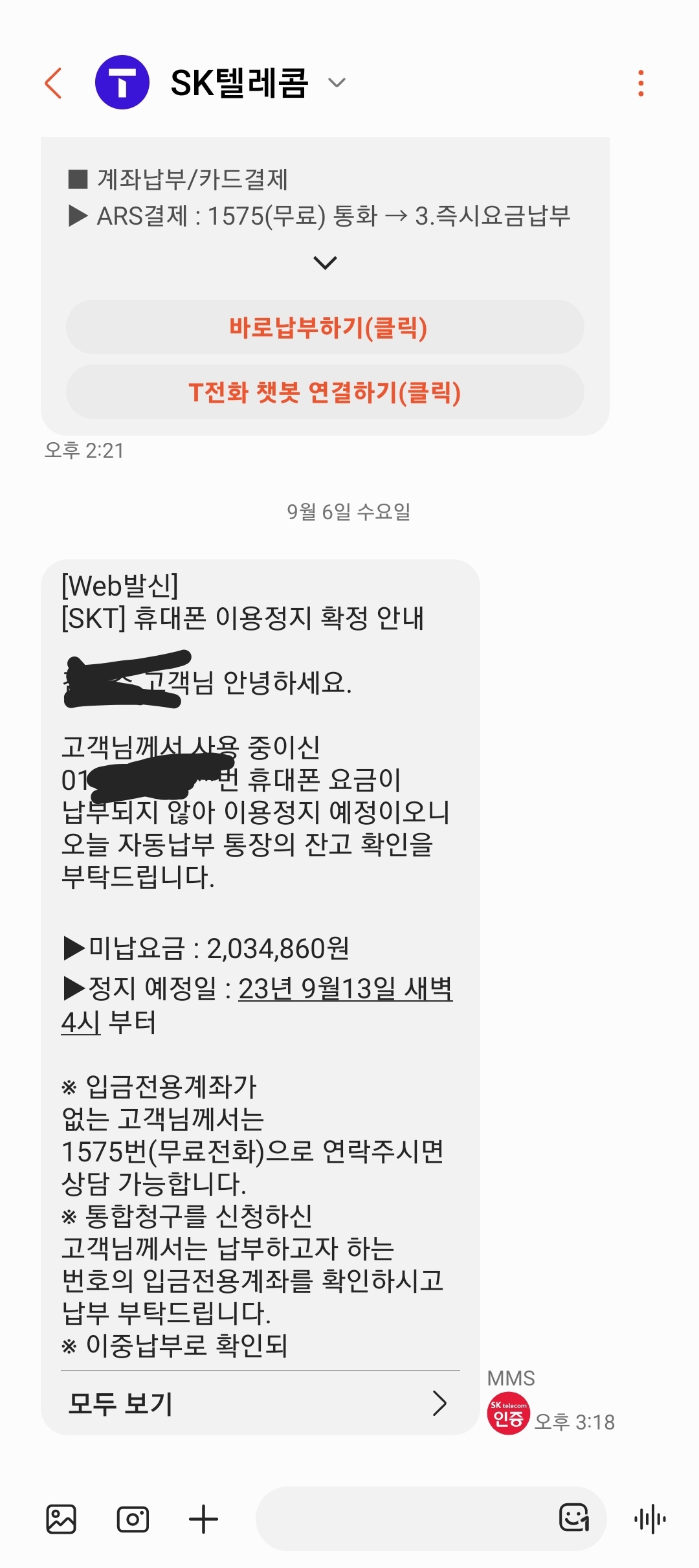Image resolution: width=699 pixels, height=1568 pixels.
Task: Open the gallery image picker icon
Action: [x=61, y=1519]
